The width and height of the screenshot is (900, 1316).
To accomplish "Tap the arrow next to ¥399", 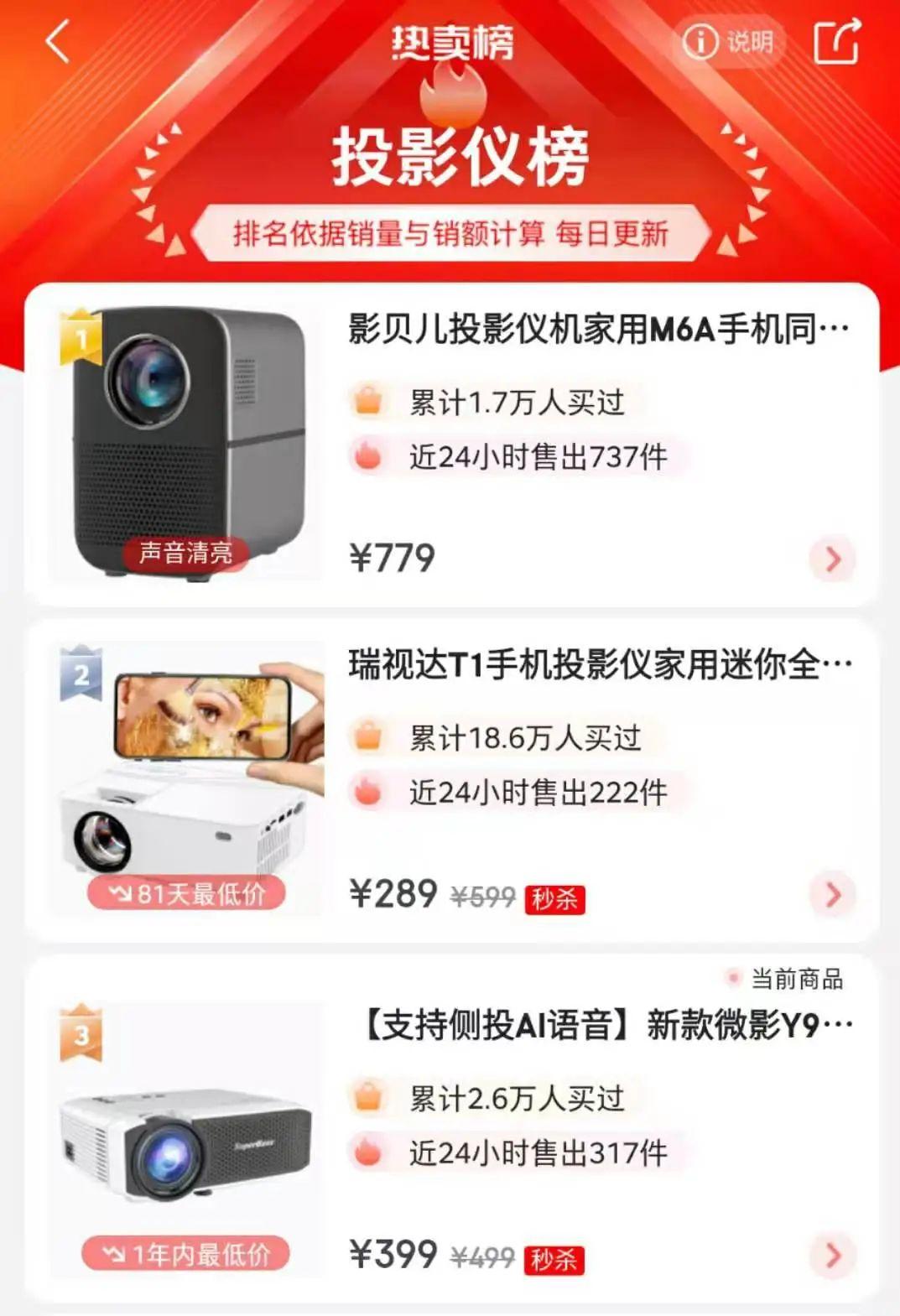I will (x=832, y=1255).
